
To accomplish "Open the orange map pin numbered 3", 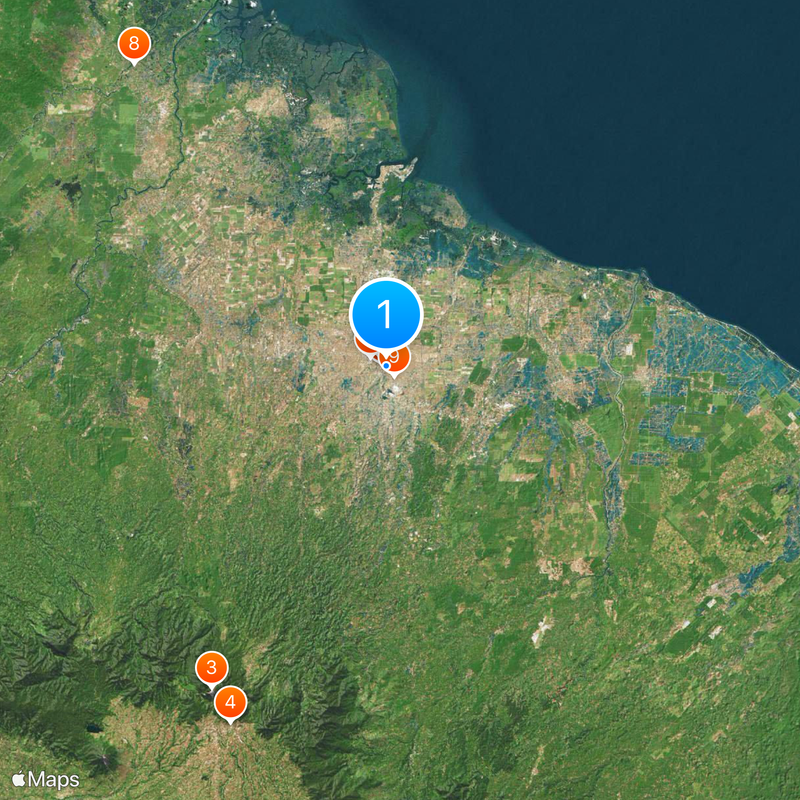I will tap(211, 667).
